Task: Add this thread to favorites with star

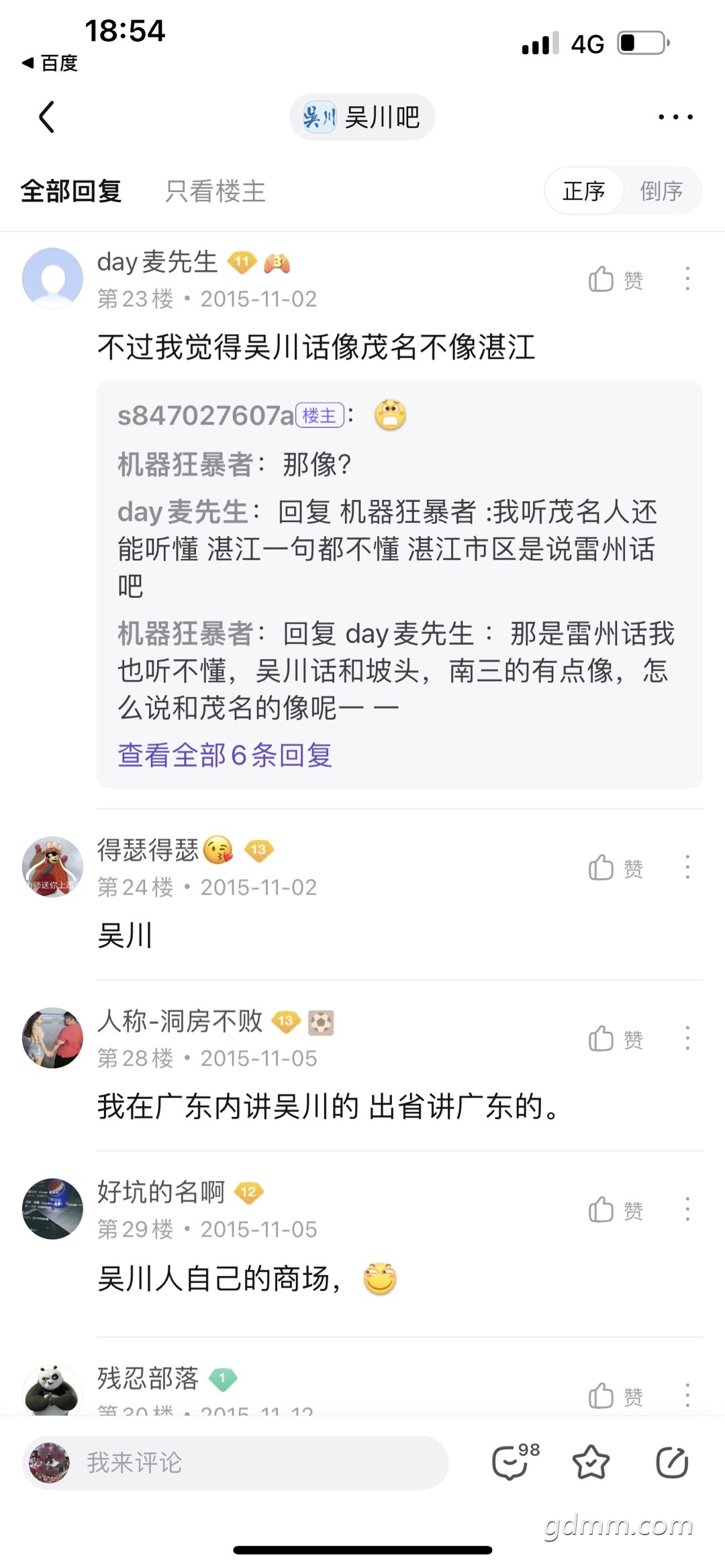Action: coord(591,1463)
